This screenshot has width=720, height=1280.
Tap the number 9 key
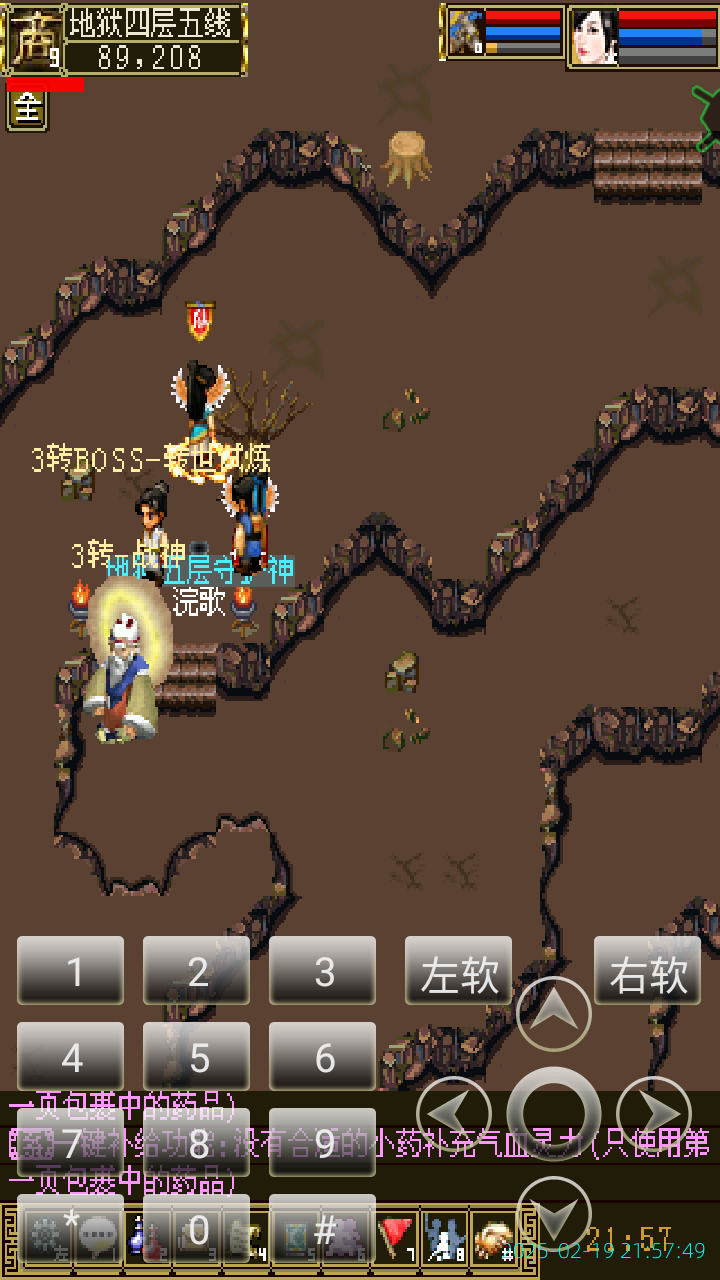tap(322, 1142)
